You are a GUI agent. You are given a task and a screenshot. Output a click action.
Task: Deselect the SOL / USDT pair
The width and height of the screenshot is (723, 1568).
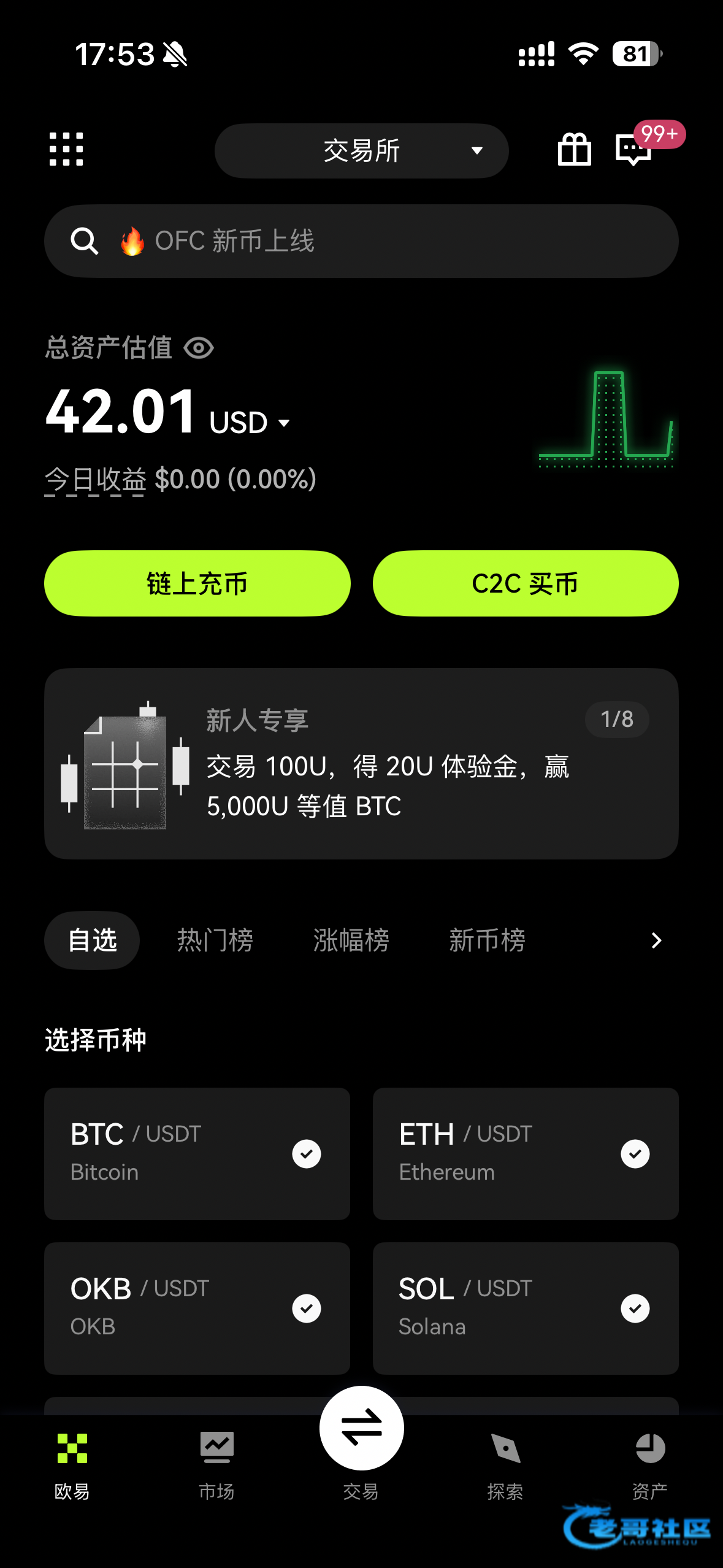pyautogui.click(x=635, y=1309)
